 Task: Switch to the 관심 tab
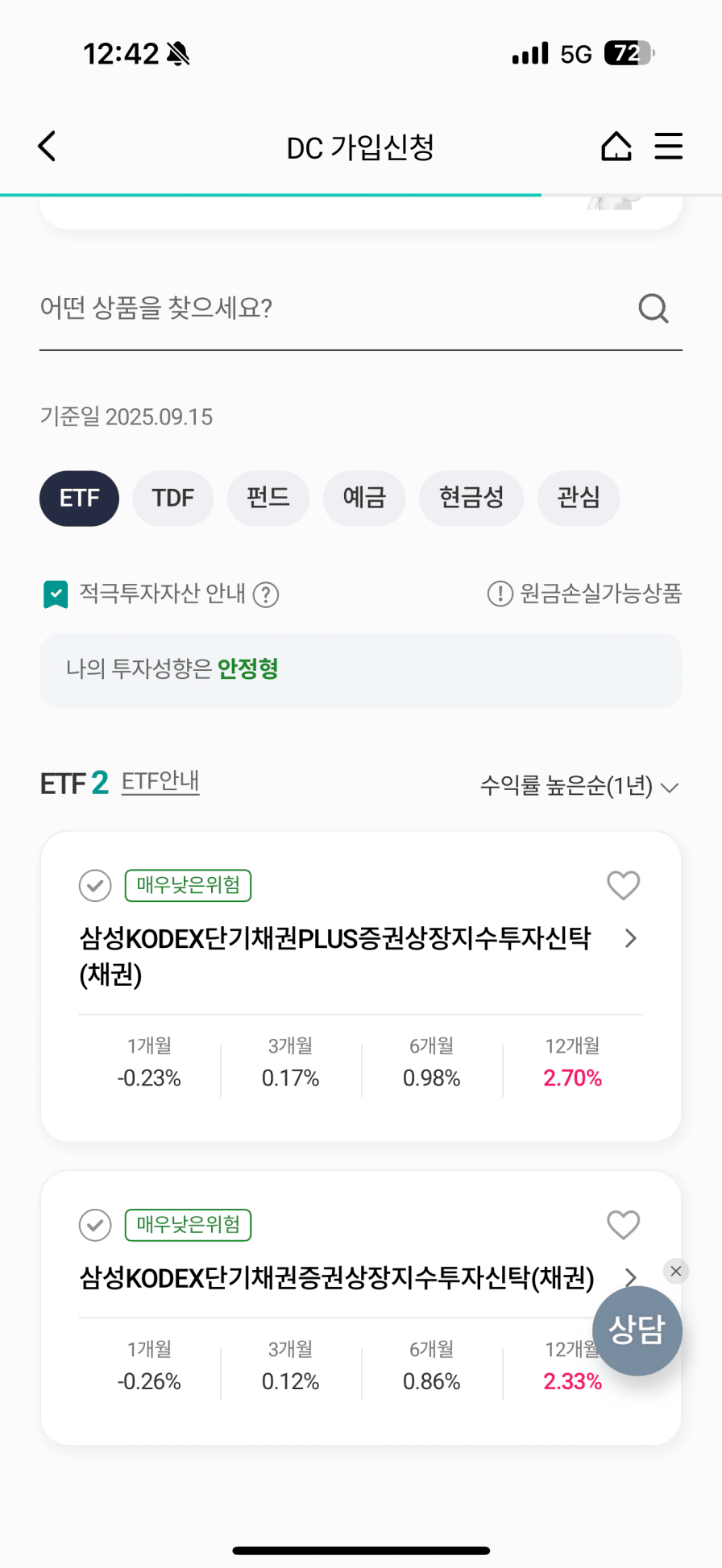pyautogui.click(x=579, y=499)
